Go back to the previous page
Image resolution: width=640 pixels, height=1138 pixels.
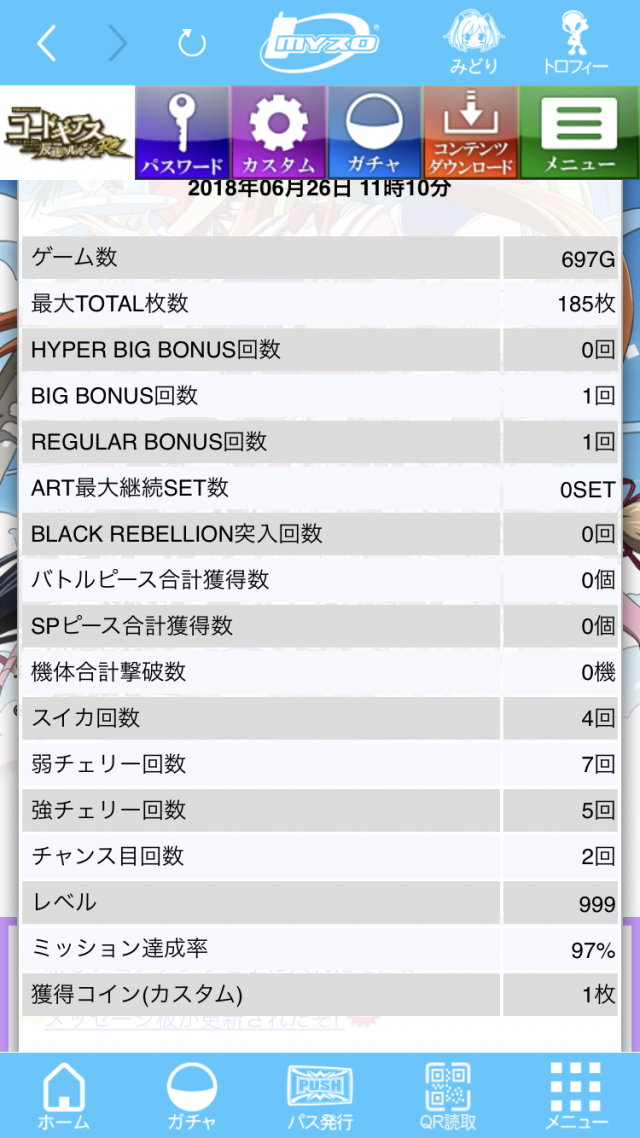pyautogui.click(x=46, y=43)
